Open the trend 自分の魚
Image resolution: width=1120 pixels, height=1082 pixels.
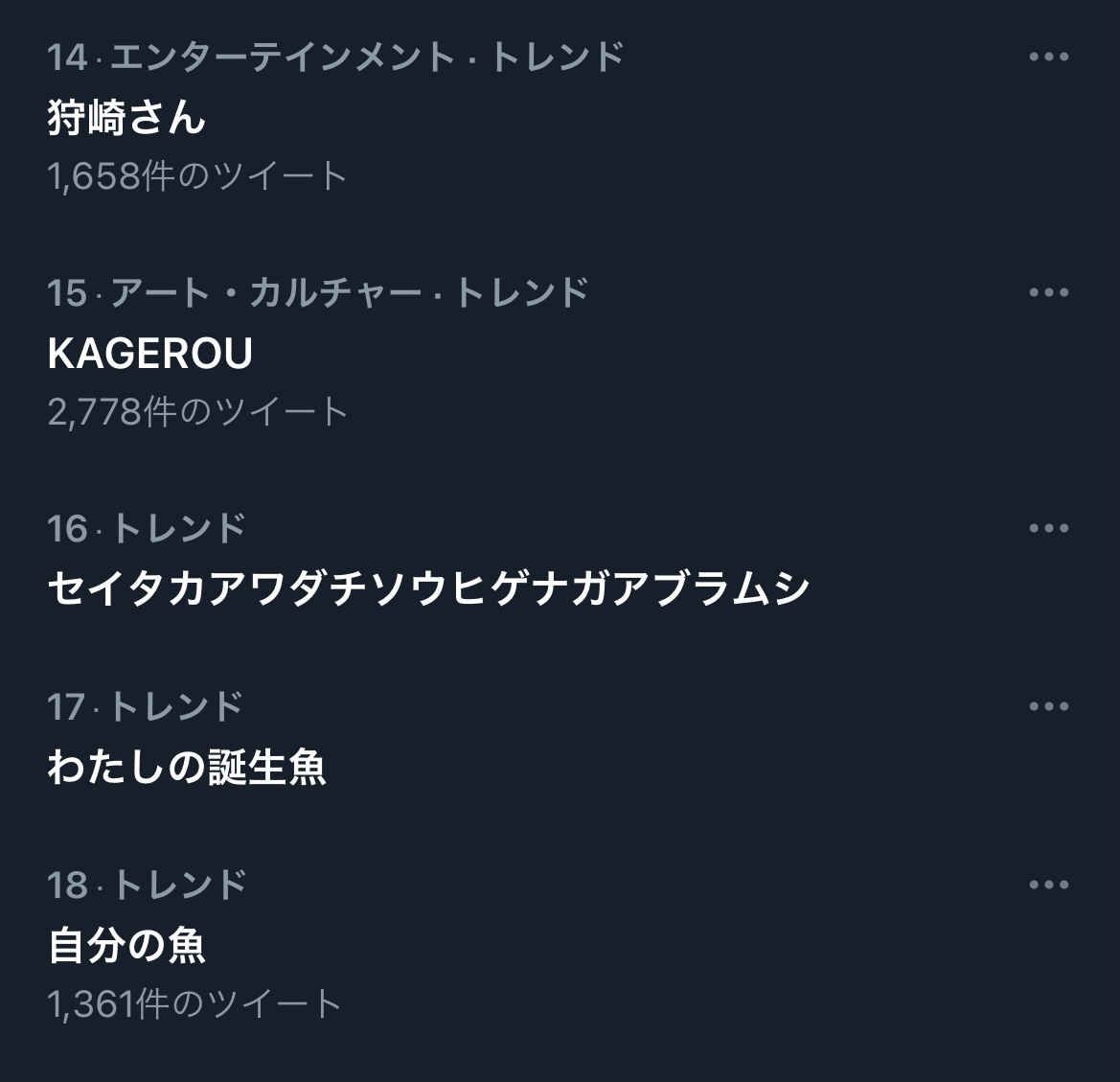tap(126, 945)
